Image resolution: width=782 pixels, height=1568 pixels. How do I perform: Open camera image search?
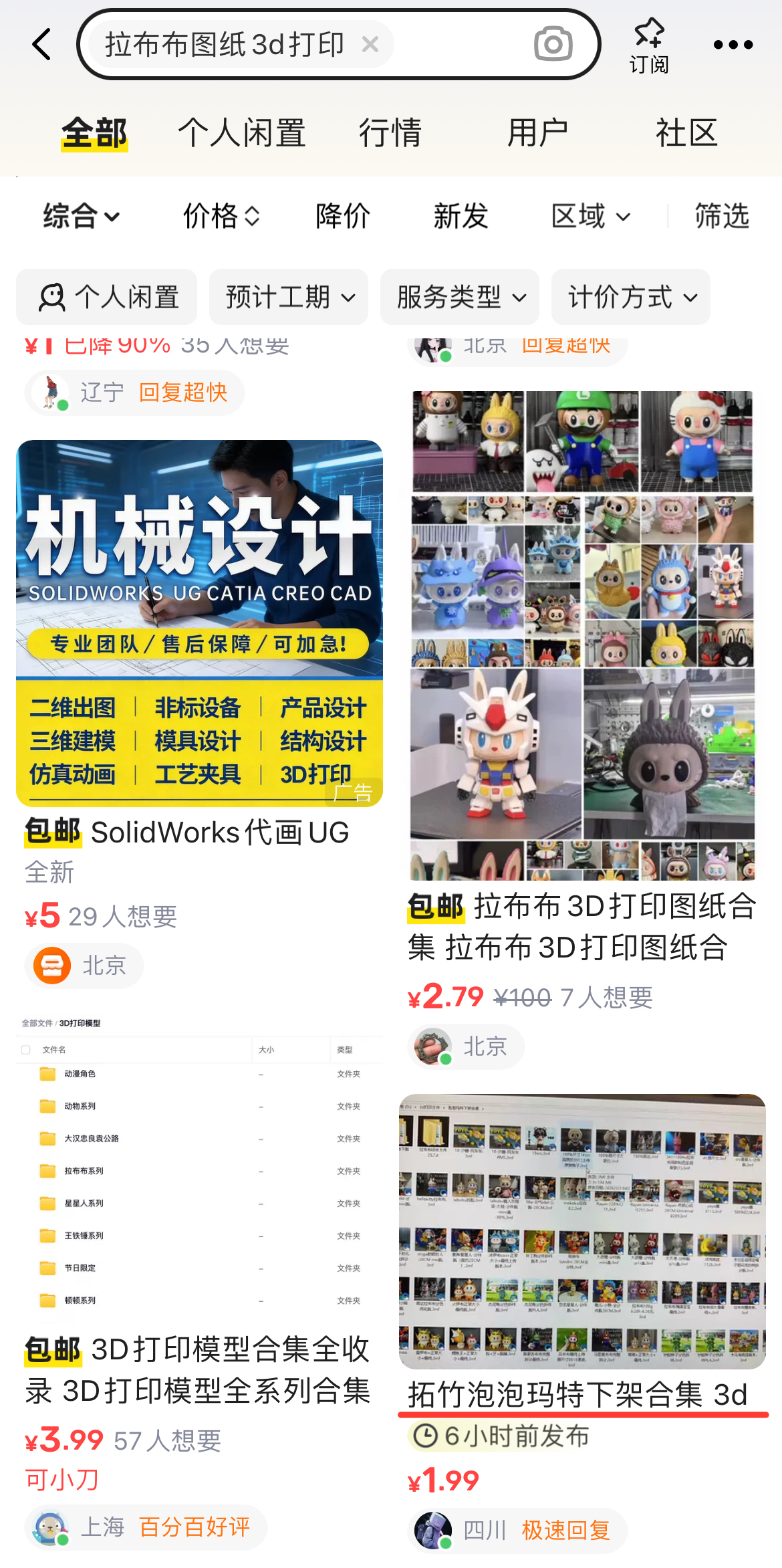[553, 45]
